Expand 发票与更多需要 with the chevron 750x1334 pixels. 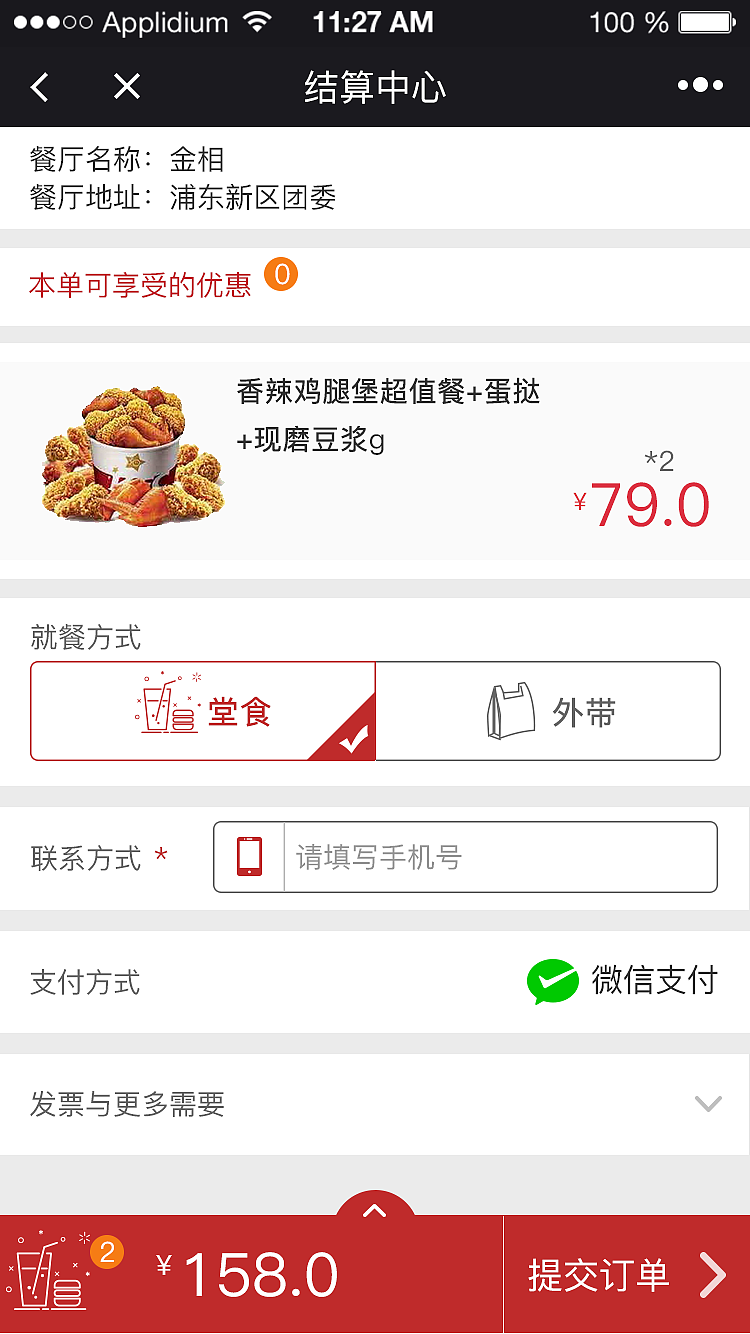(708, 1104)
